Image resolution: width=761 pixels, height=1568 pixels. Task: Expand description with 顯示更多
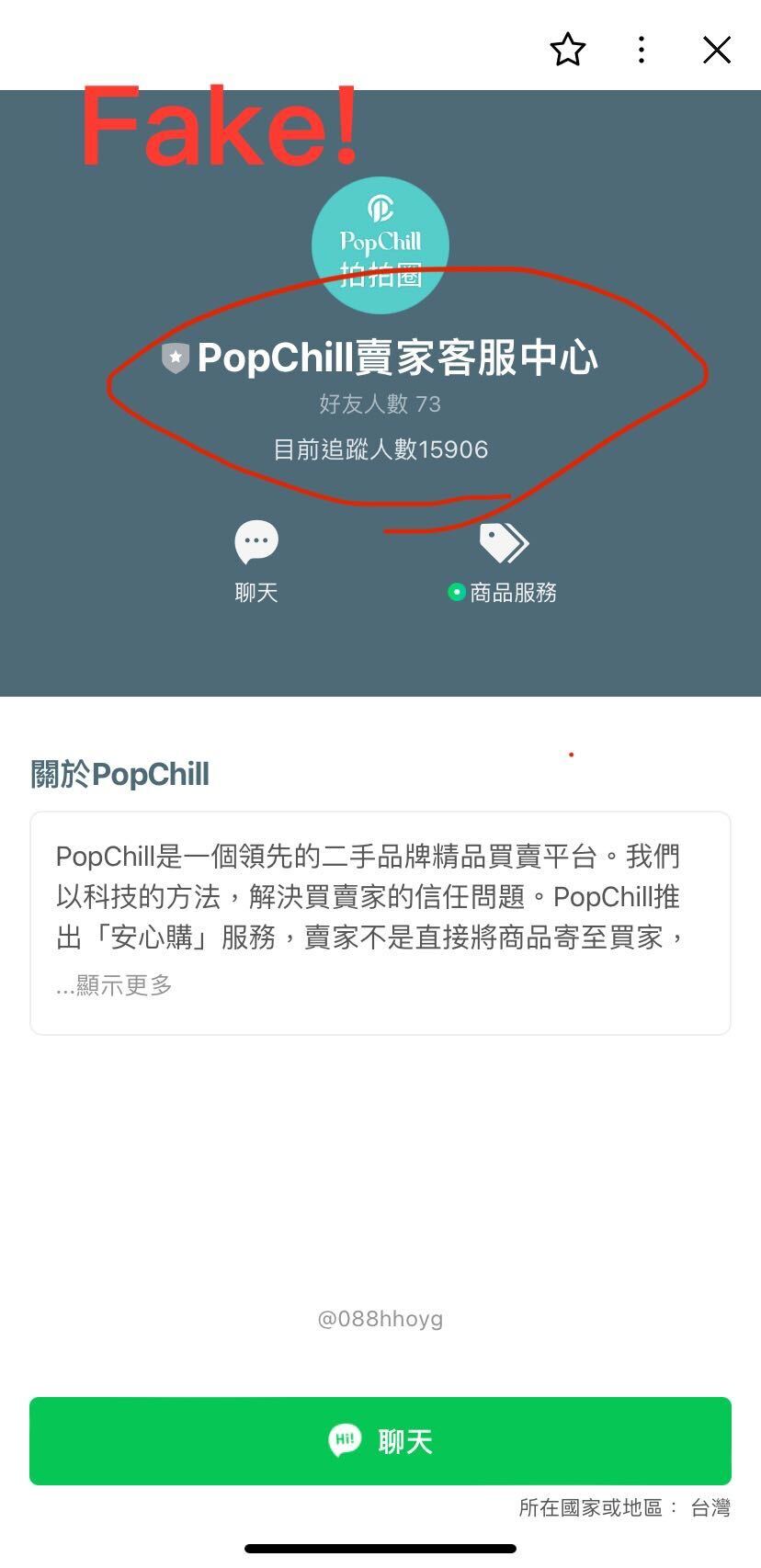(x=116, y=985)
